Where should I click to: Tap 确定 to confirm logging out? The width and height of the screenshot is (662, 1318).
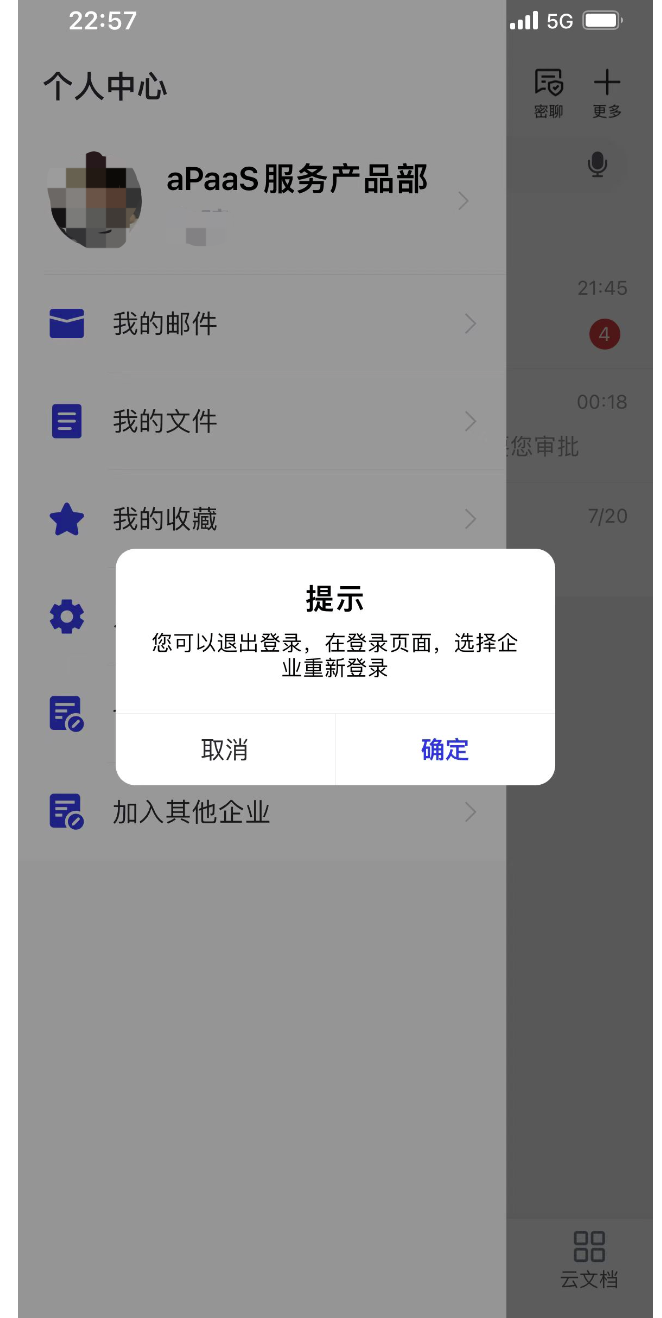click(x=445, y=750)
